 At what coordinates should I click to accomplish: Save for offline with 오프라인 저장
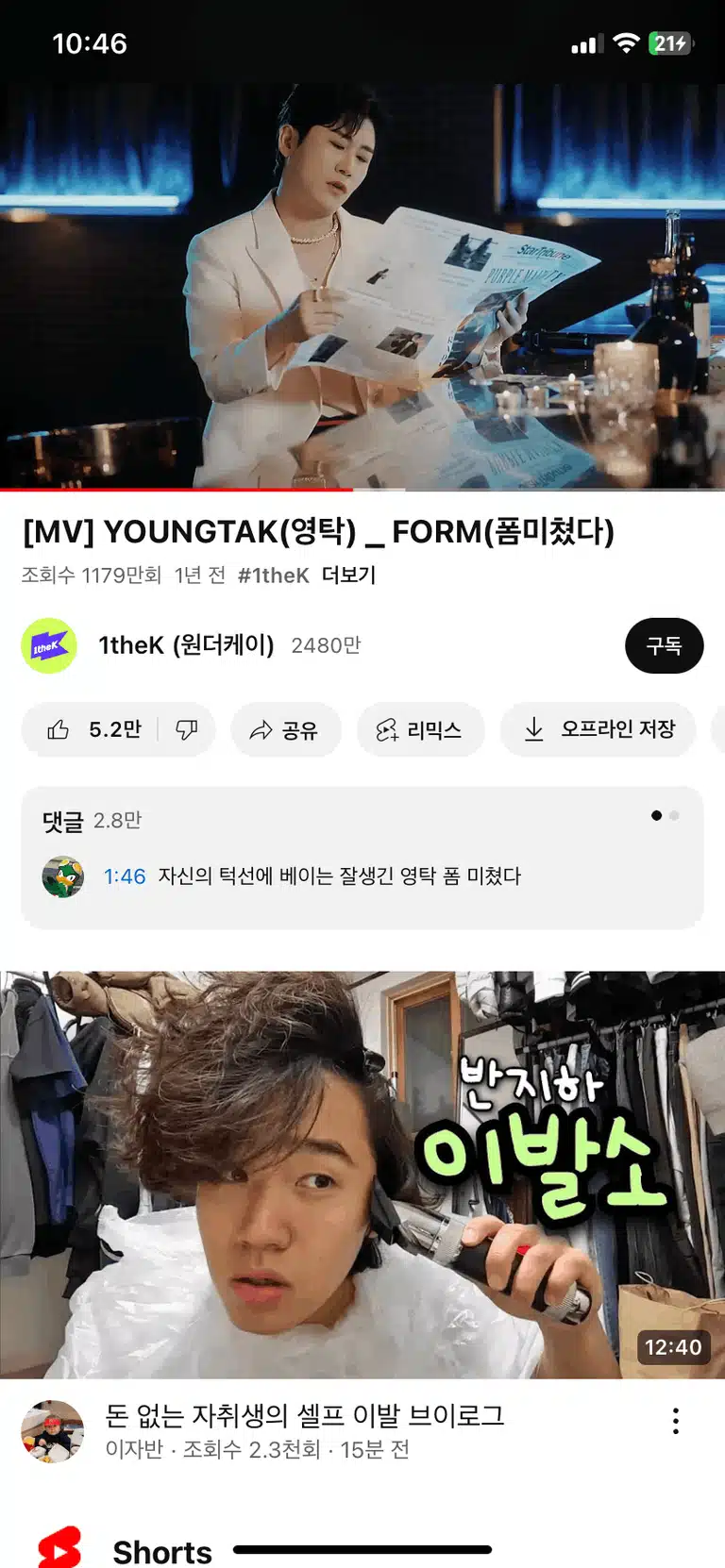[x=598, y=729]
